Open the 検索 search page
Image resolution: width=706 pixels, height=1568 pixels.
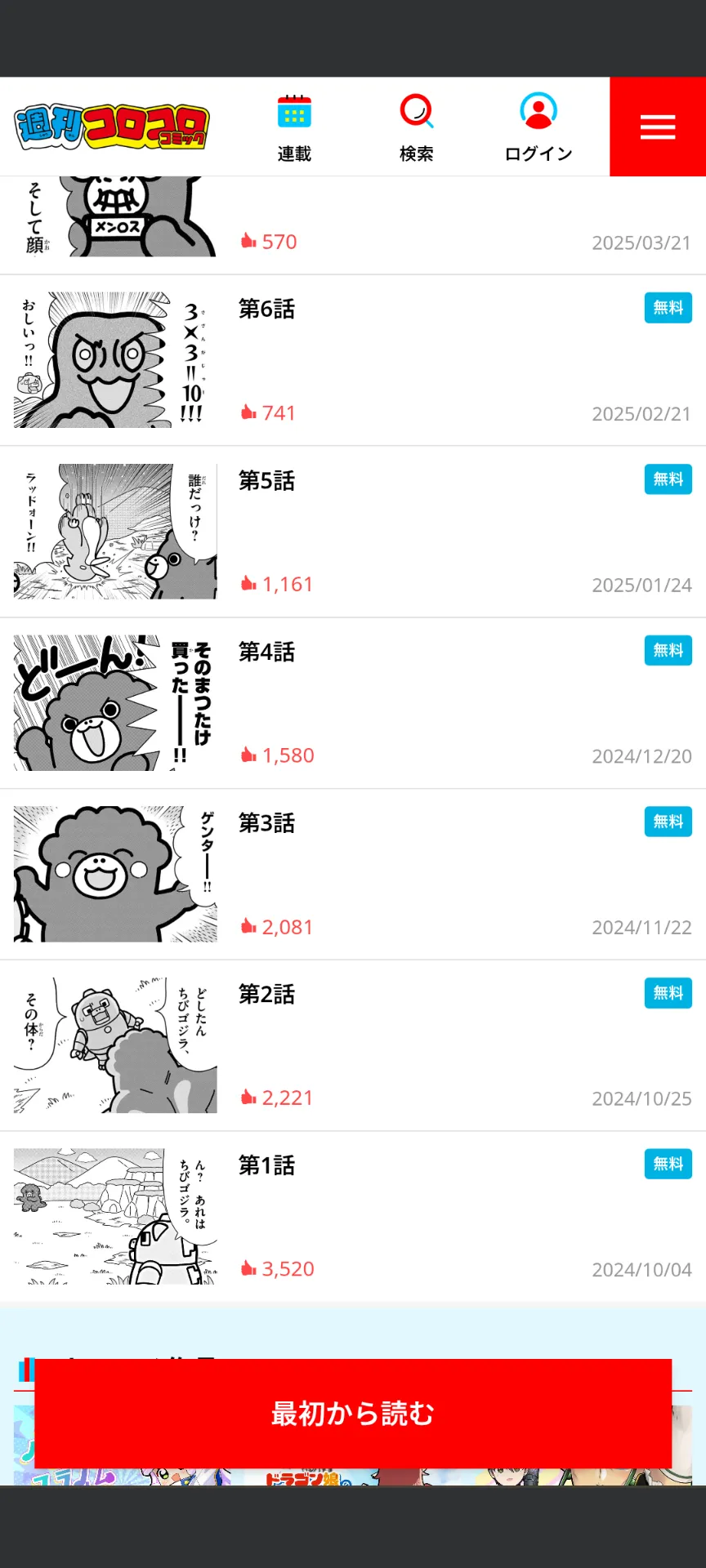417,127
